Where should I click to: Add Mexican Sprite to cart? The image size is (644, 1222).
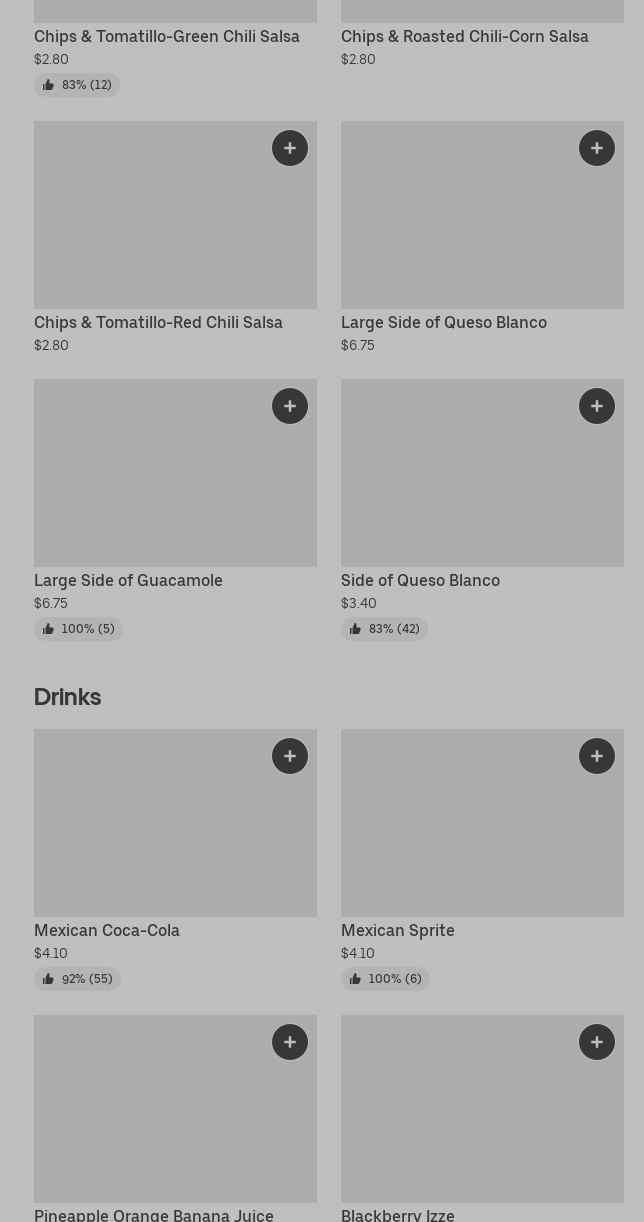[597, 756]
